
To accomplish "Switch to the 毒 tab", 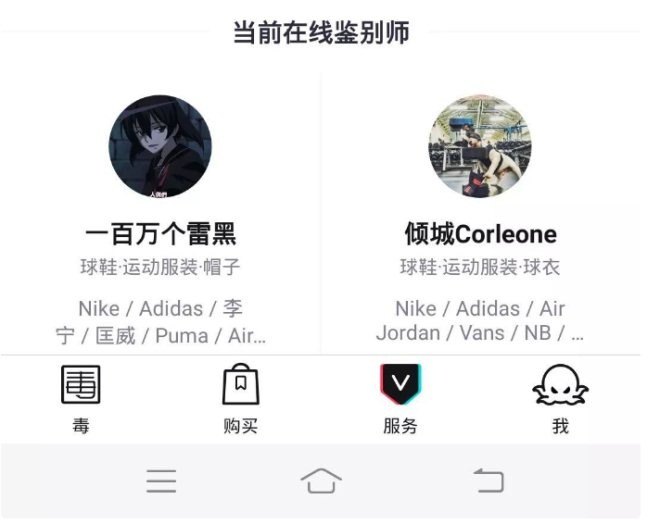I will coord(81,399).
